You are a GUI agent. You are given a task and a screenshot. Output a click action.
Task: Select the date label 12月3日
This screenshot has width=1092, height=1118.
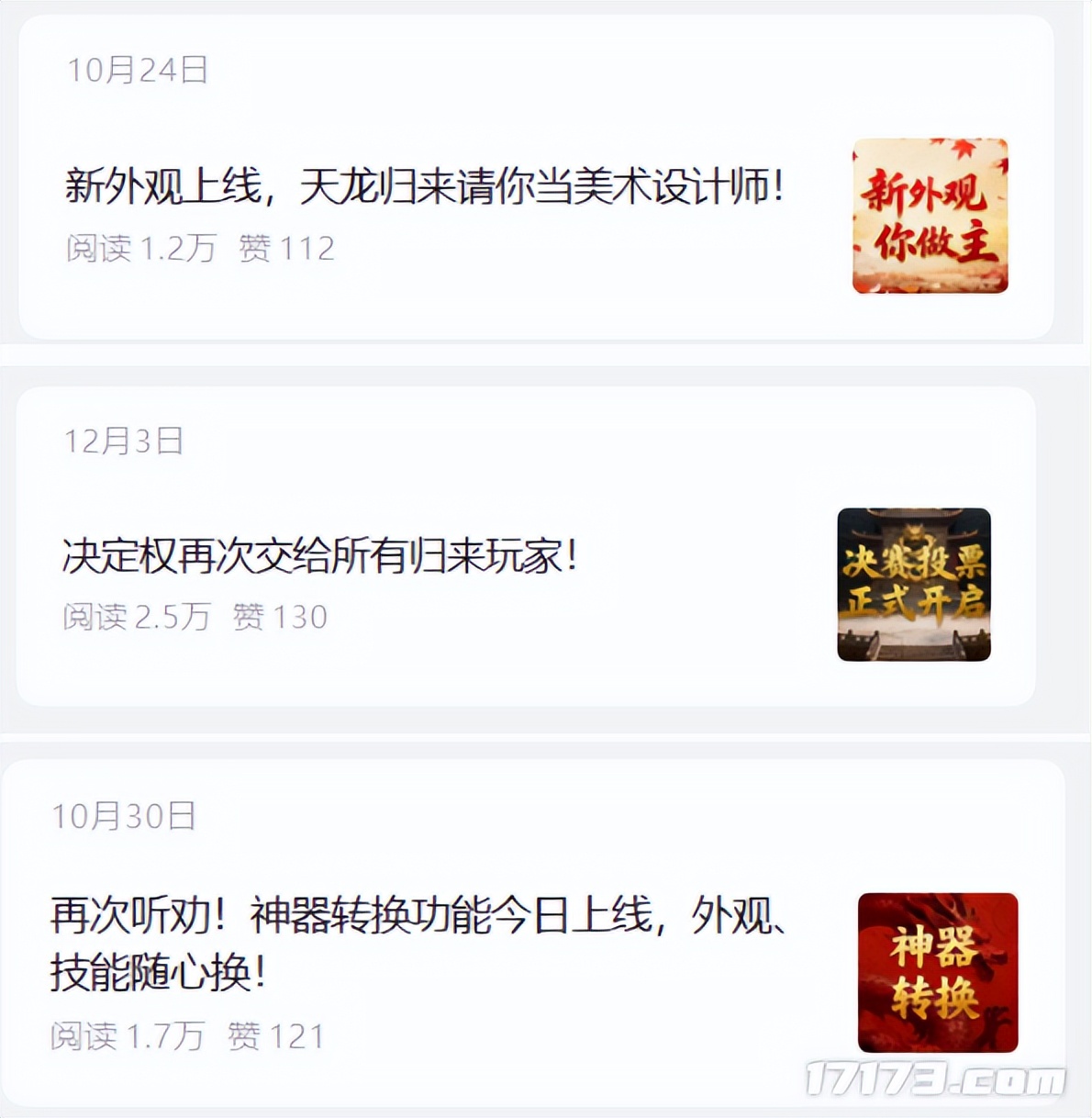coord(123,441)
